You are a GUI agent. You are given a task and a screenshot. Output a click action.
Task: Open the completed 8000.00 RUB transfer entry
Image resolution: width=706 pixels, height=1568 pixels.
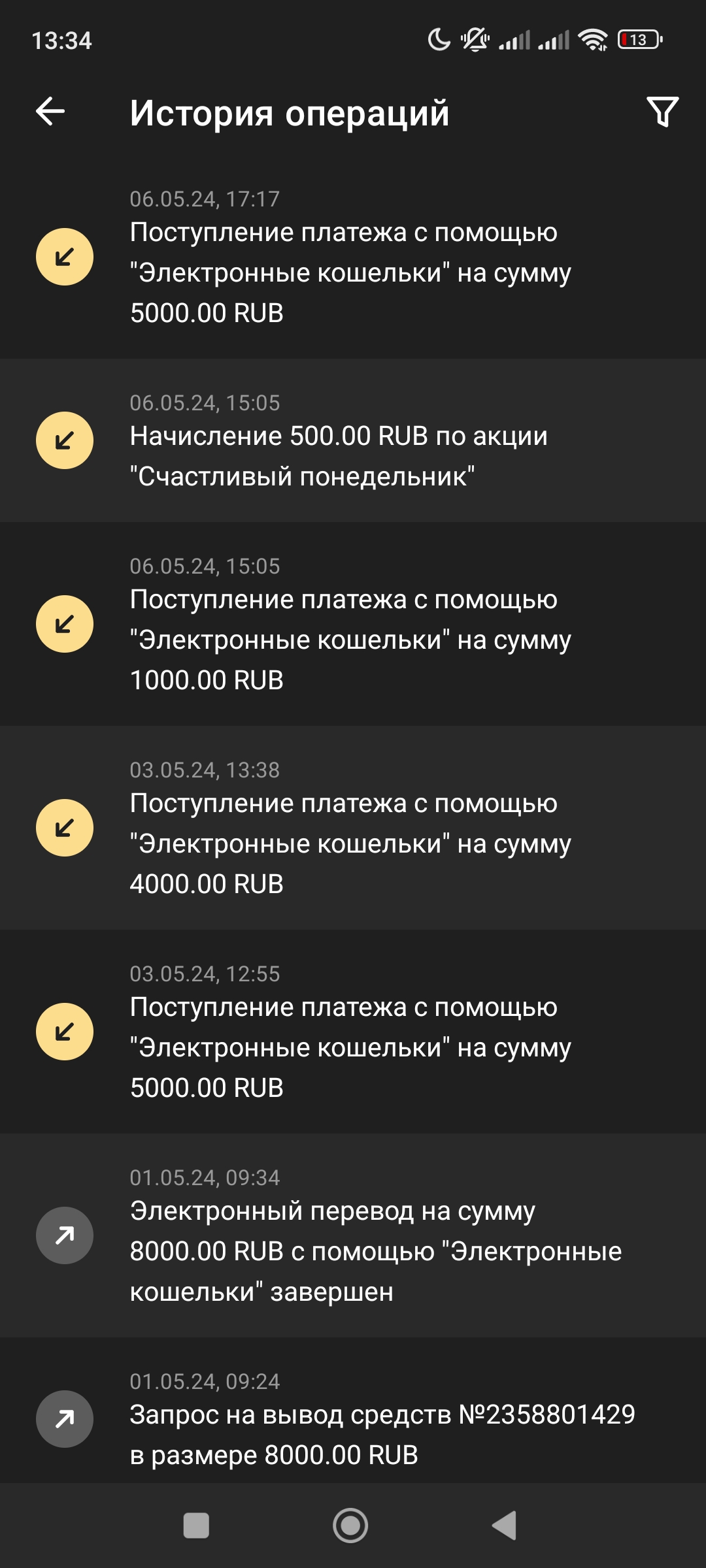(x=353, y=1236)
